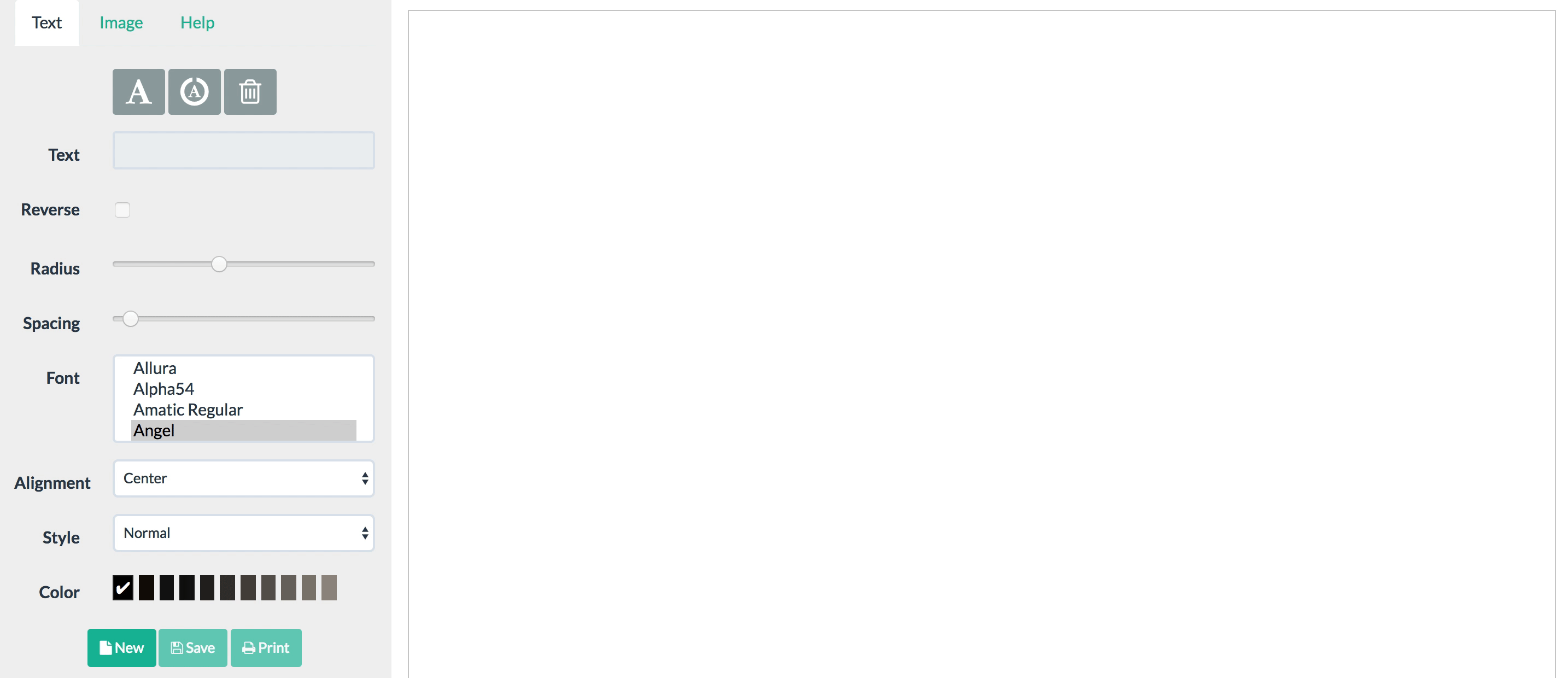The height and width of the screenshot is (678, 1568).
Task: Open the Alignment dropdown
Action: pos(243,478)
